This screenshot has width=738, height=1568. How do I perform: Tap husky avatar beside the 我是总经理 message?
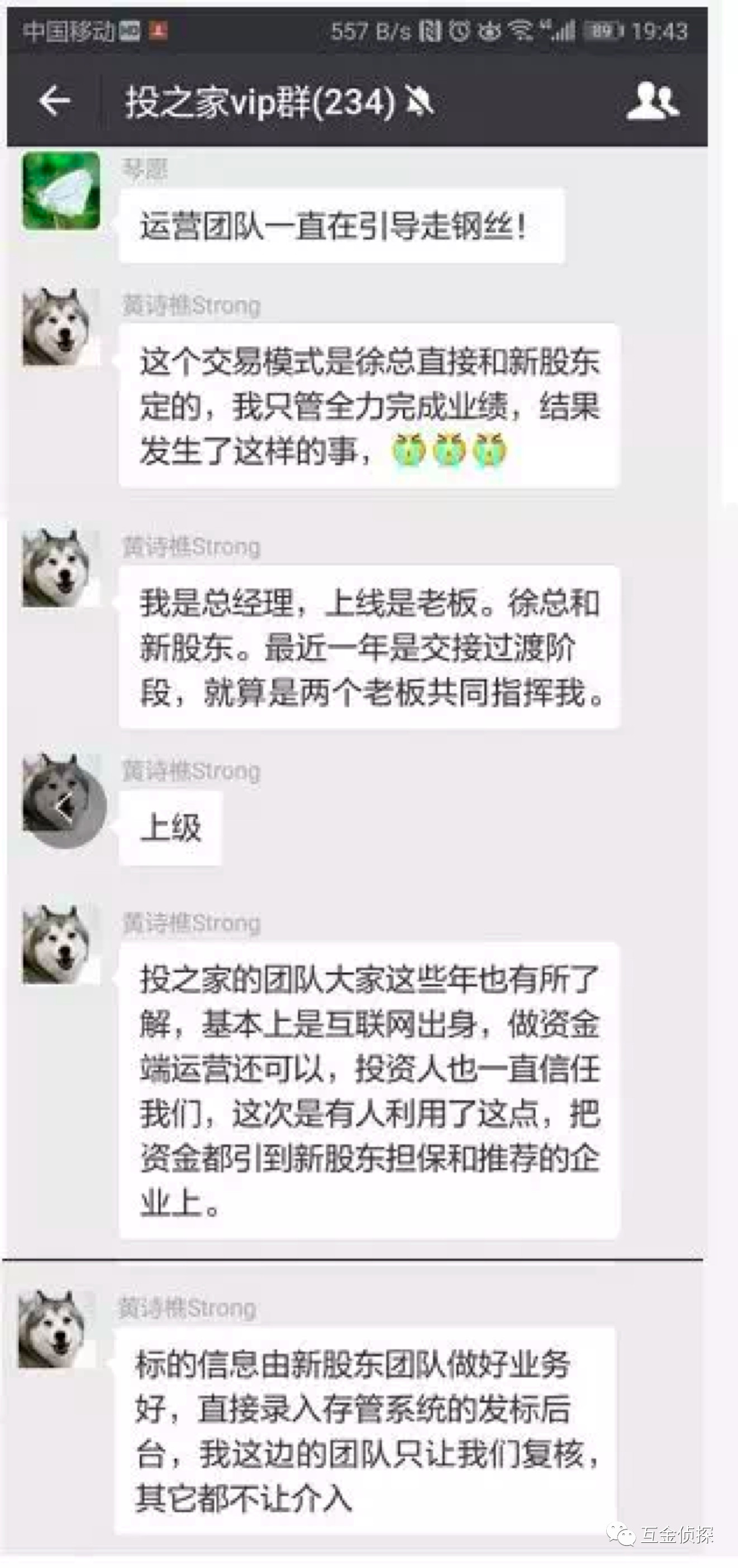[60, 568]
